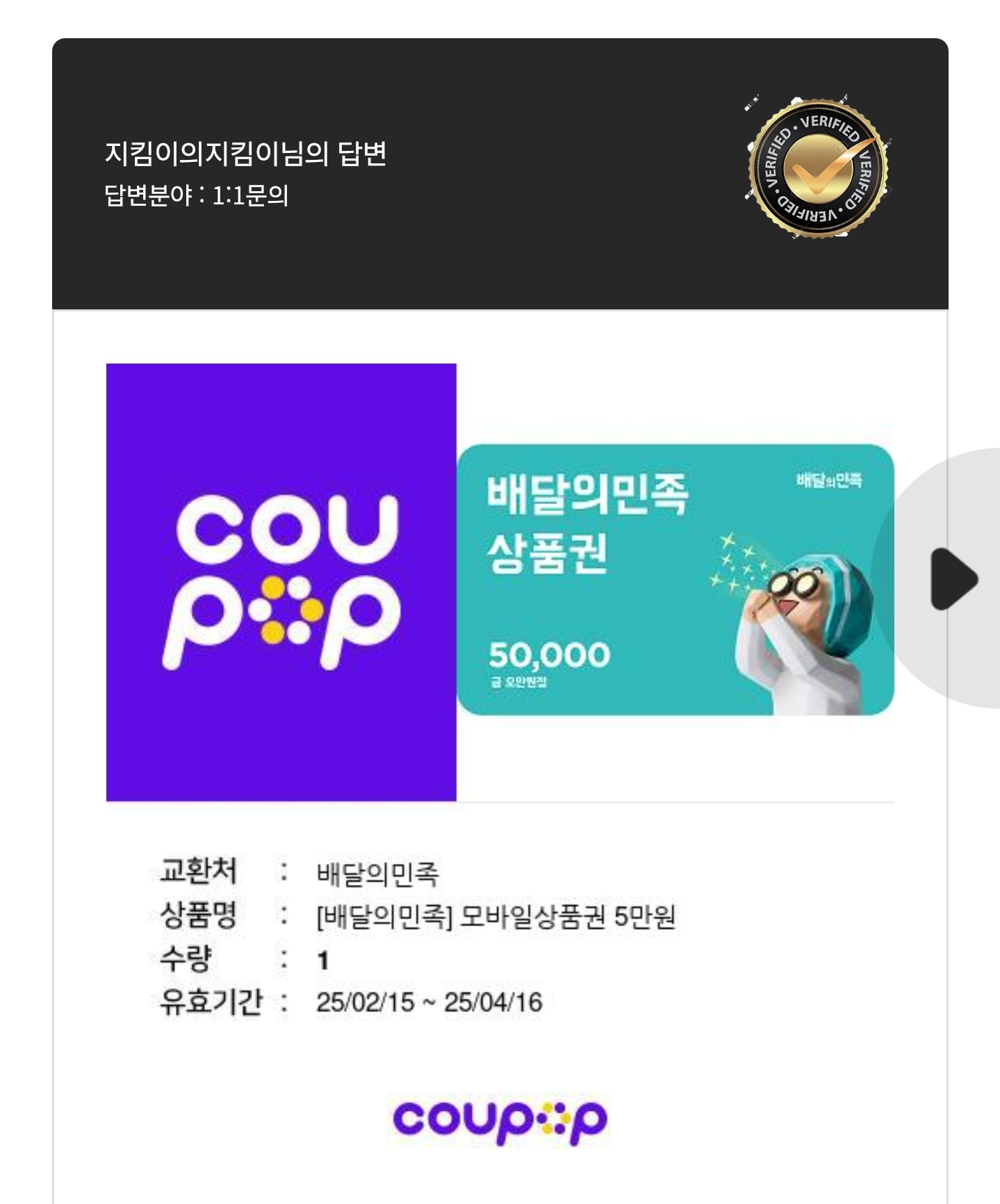The image size is (1000, 1204).
Task: Open the Baemin 50,000 gift voucher image
Action: [x=674, y=579]
